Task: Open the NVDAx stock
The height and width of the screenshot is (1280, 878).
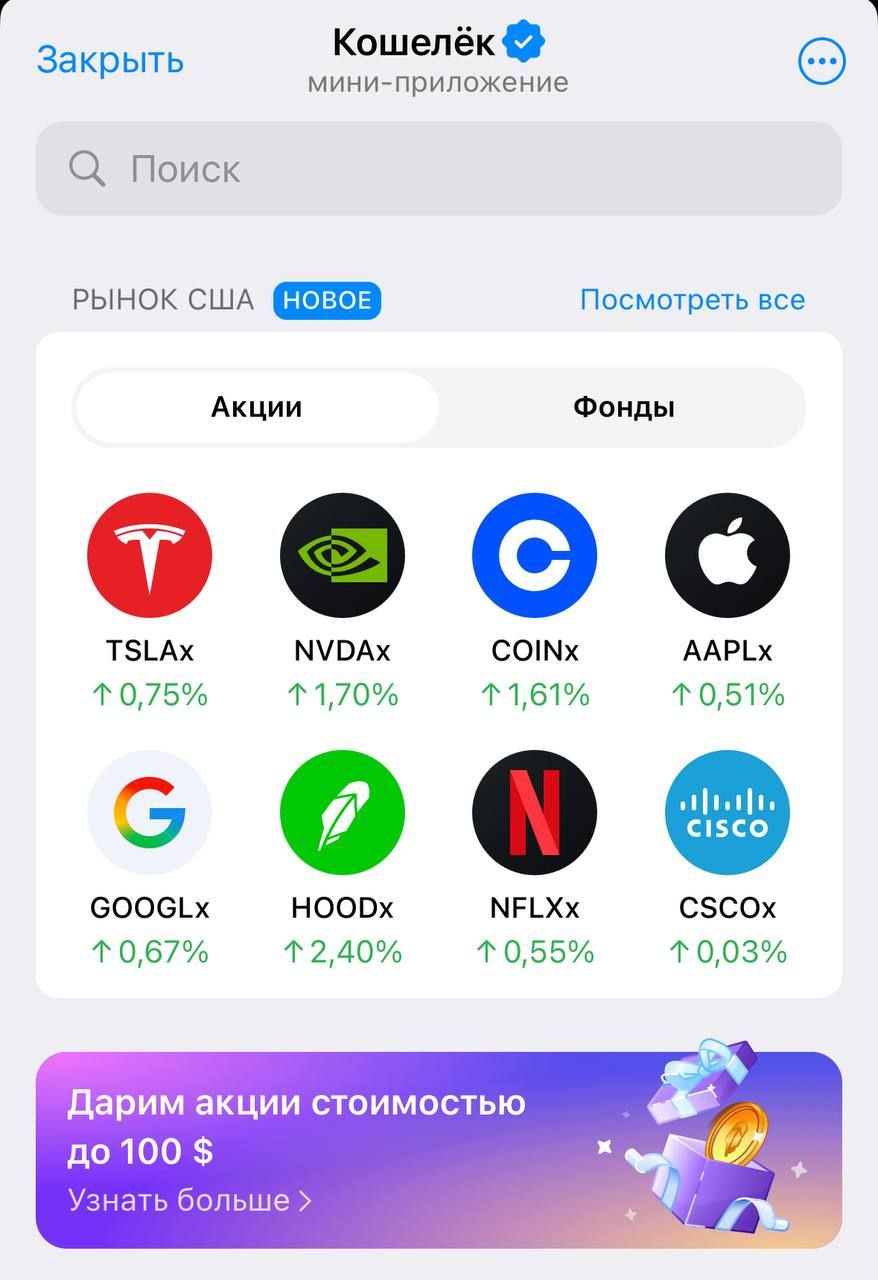Action: 342,555
